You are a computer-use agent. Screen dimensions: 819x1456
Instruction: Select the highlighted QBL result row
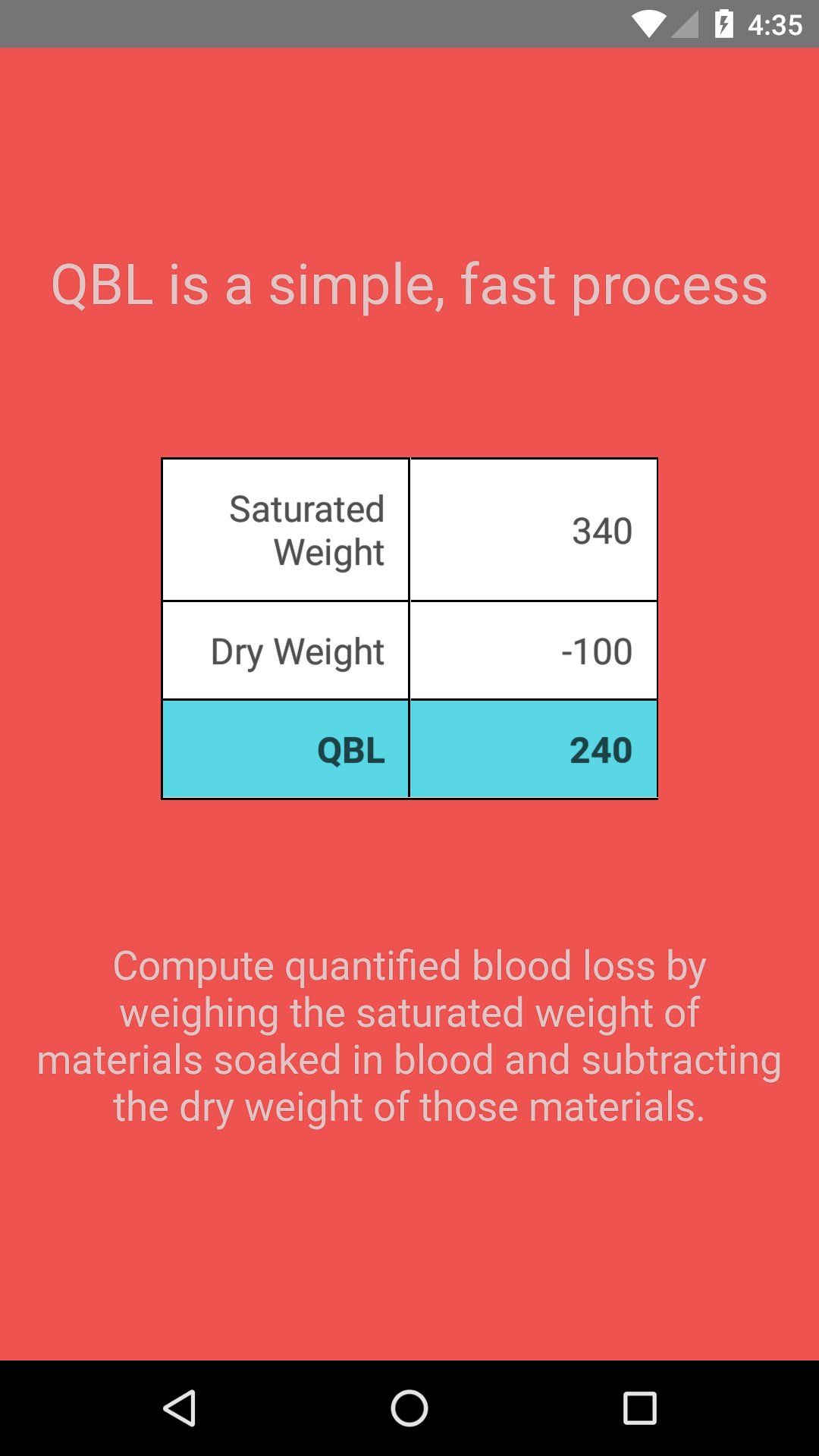[x=409, y=749]
